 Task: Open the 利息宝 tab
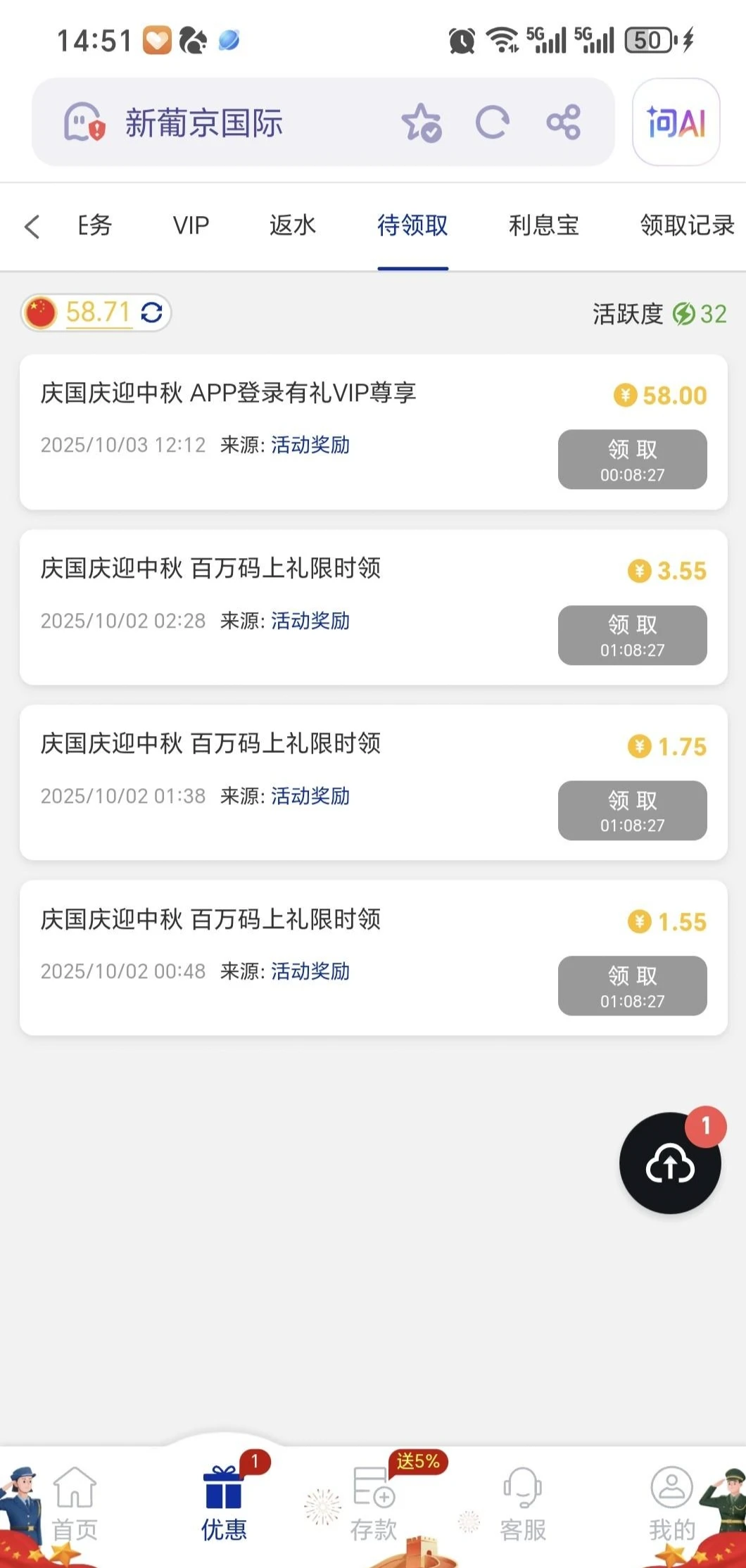[x=543, y=226]
